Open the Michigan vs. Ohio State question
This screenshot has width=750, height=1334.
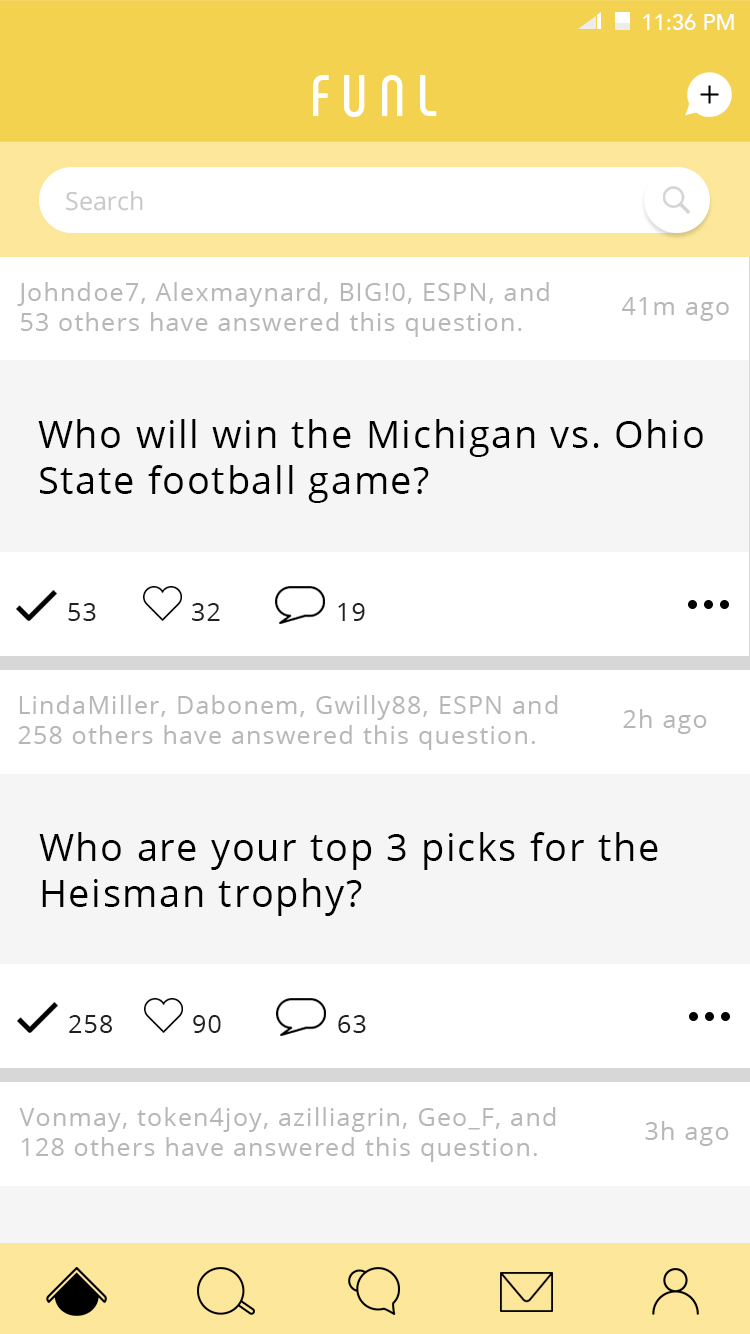[372, 457]
